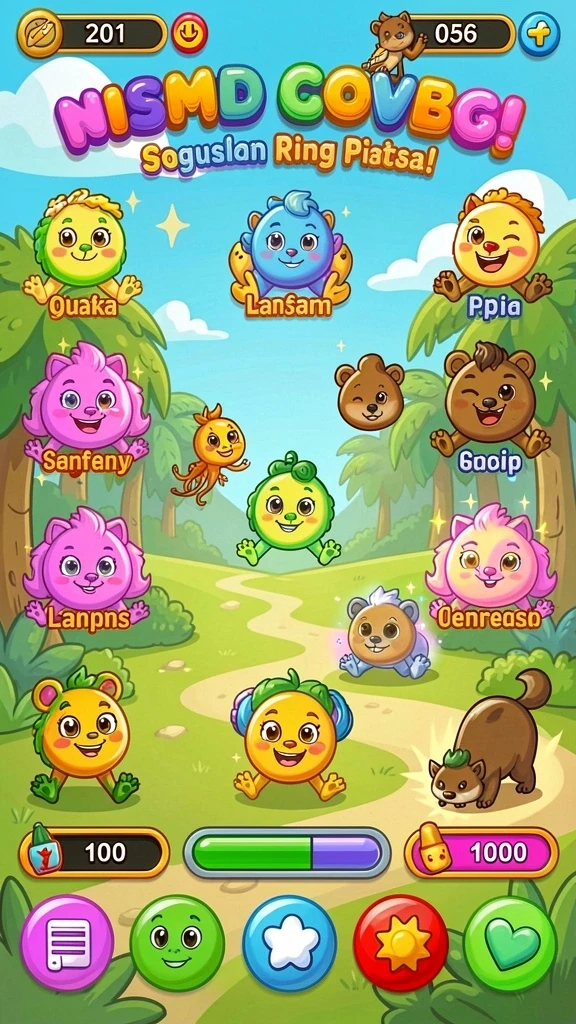Open the purple list button
This screenshot has width=576, height=1024.
[67, 942]
